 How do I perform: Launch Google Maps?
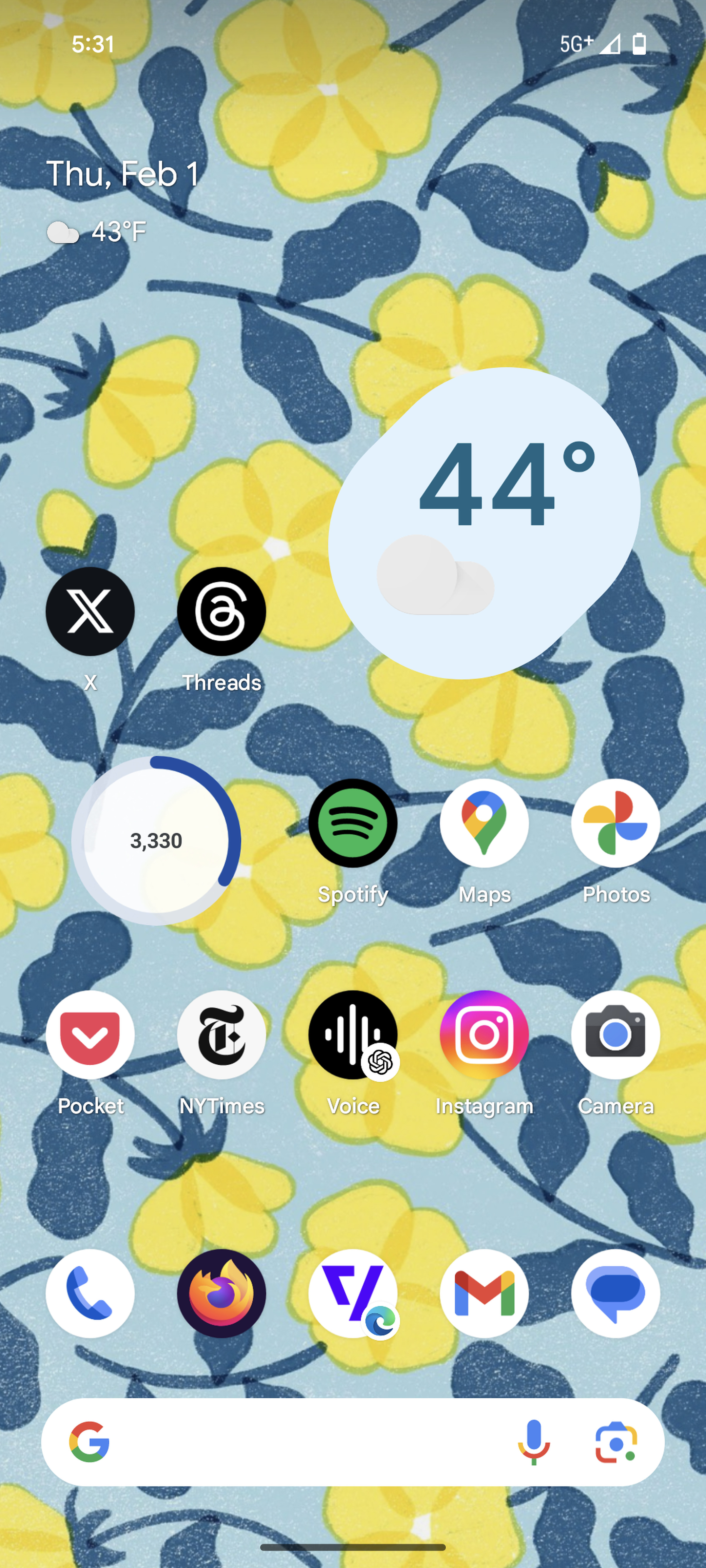tap(484, 823)
